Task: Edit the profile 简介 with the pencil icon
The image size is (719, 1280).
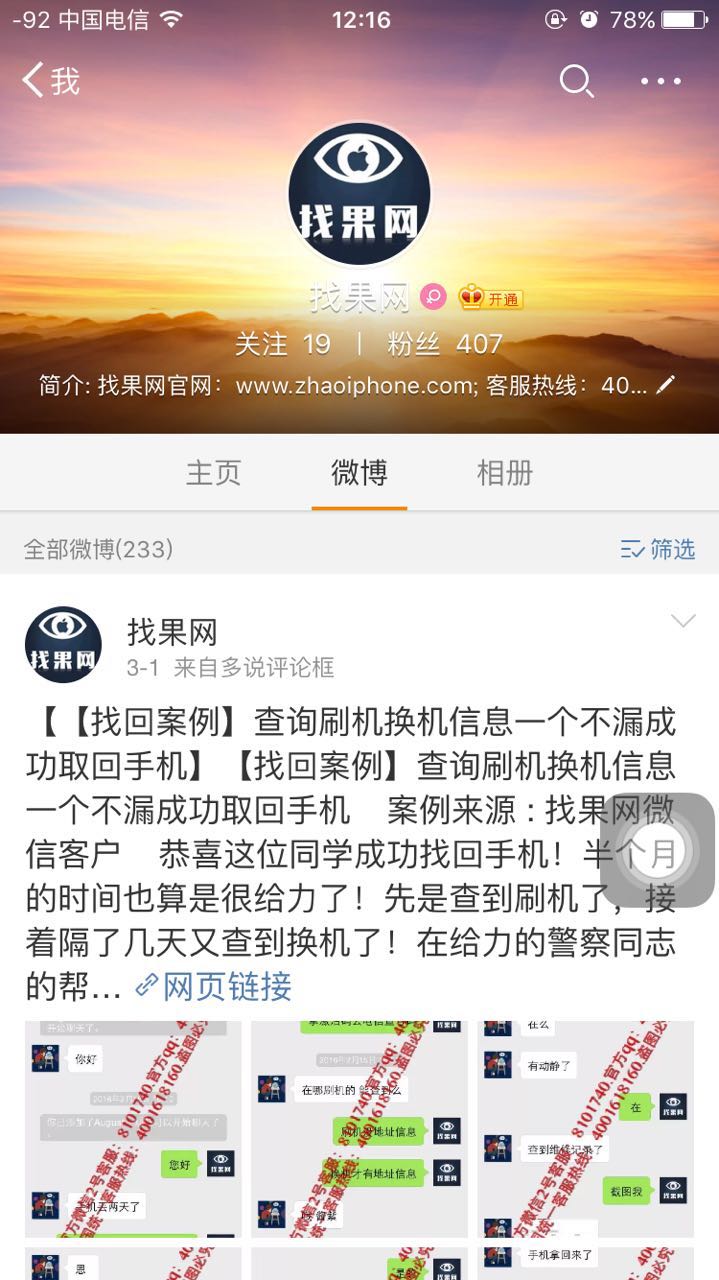Action: tap(666, 385)
